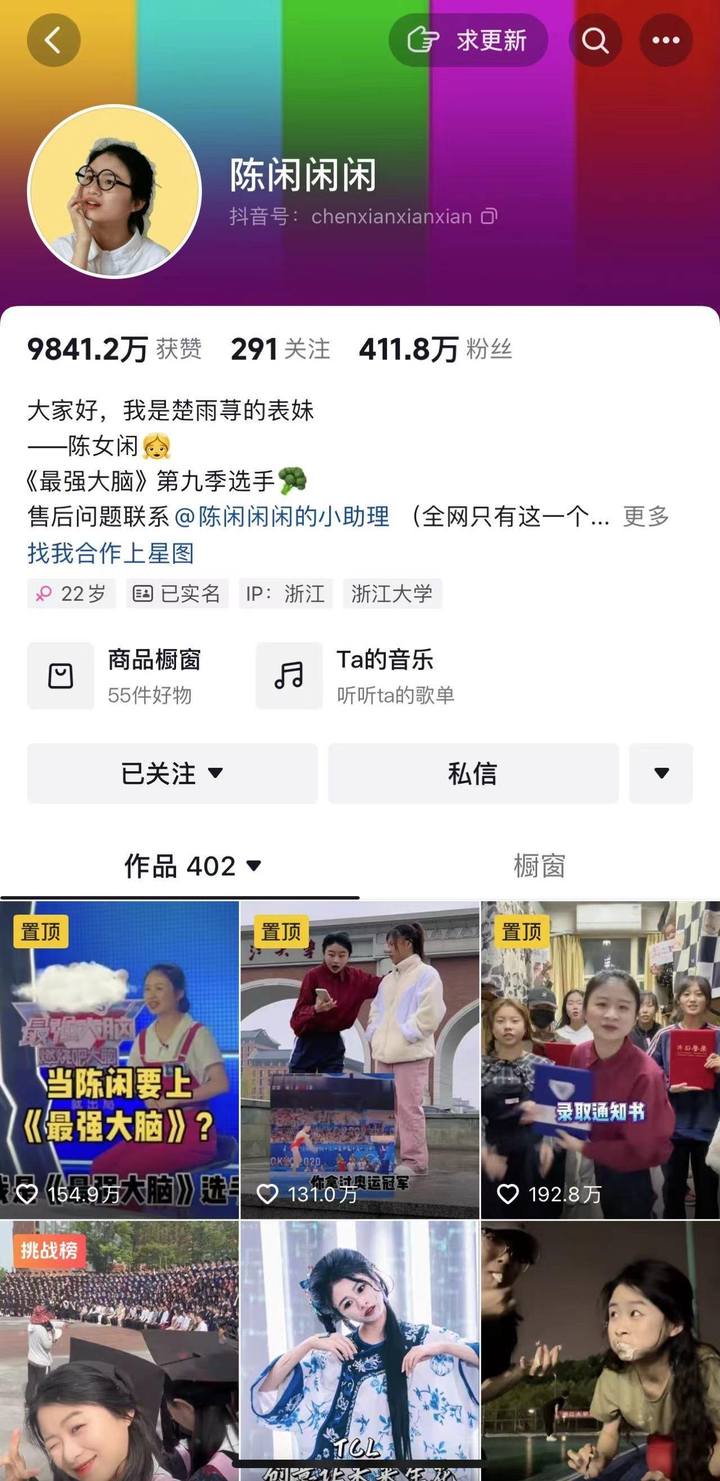Open the 找我合作上星图 link
Viewport: 720px width, 1481px height.
click(110, 553)
